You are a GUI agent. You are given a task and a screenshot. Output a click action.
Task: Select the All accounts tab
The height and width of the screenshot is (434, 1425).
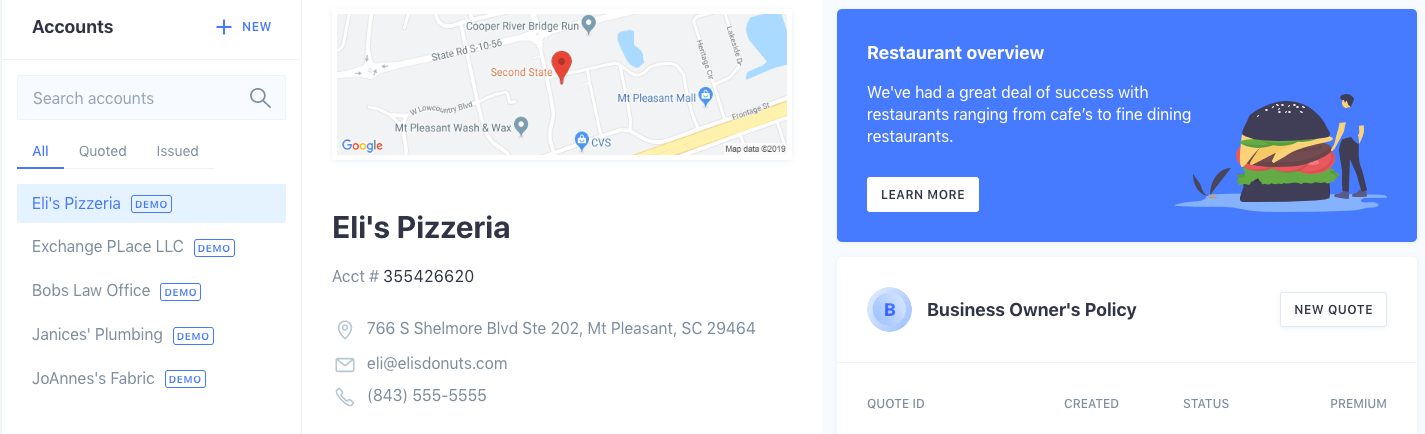pos(40,151)
